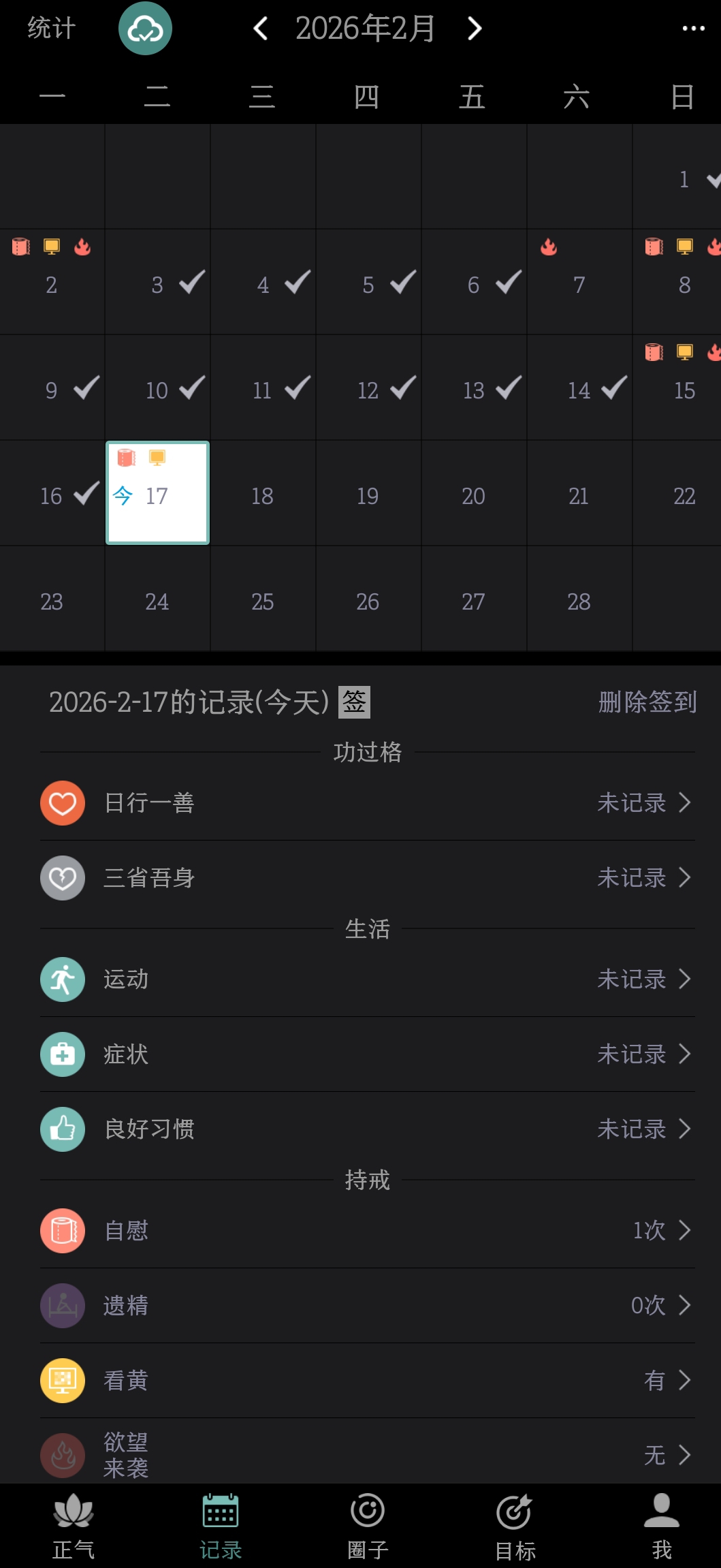Open the 良好习惯 habits row
The image size is (721, 1568).
pos(368,1129)
